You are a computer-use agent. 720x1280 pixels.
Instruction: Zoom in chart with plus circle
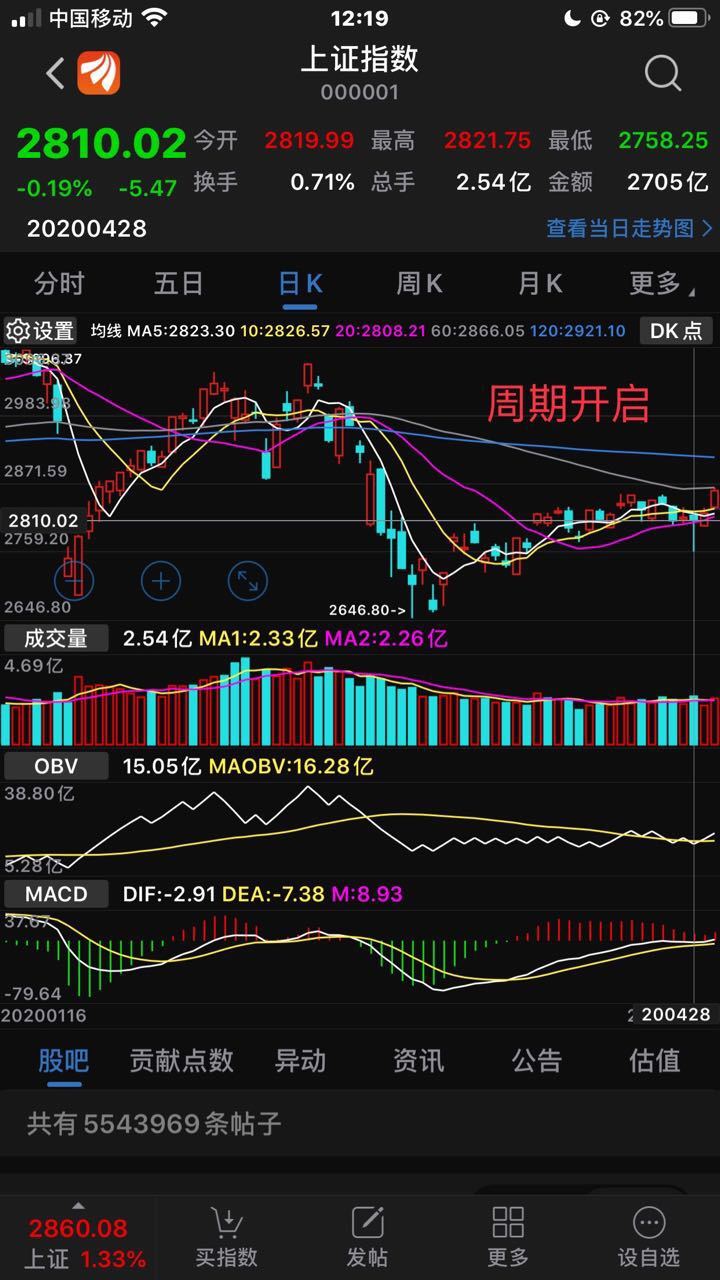[161, 580]
